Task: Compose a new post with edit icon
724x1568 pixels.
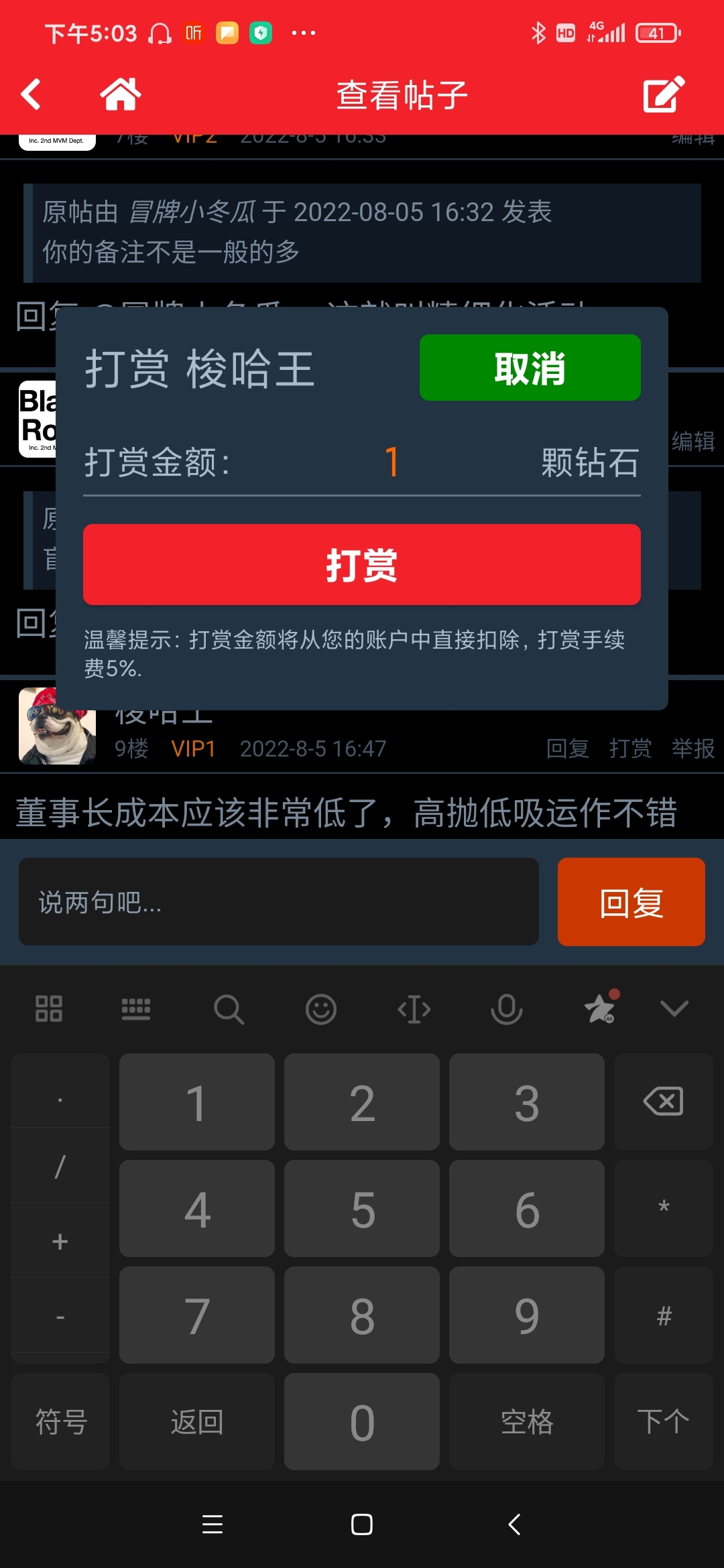Action: point(664,94)
